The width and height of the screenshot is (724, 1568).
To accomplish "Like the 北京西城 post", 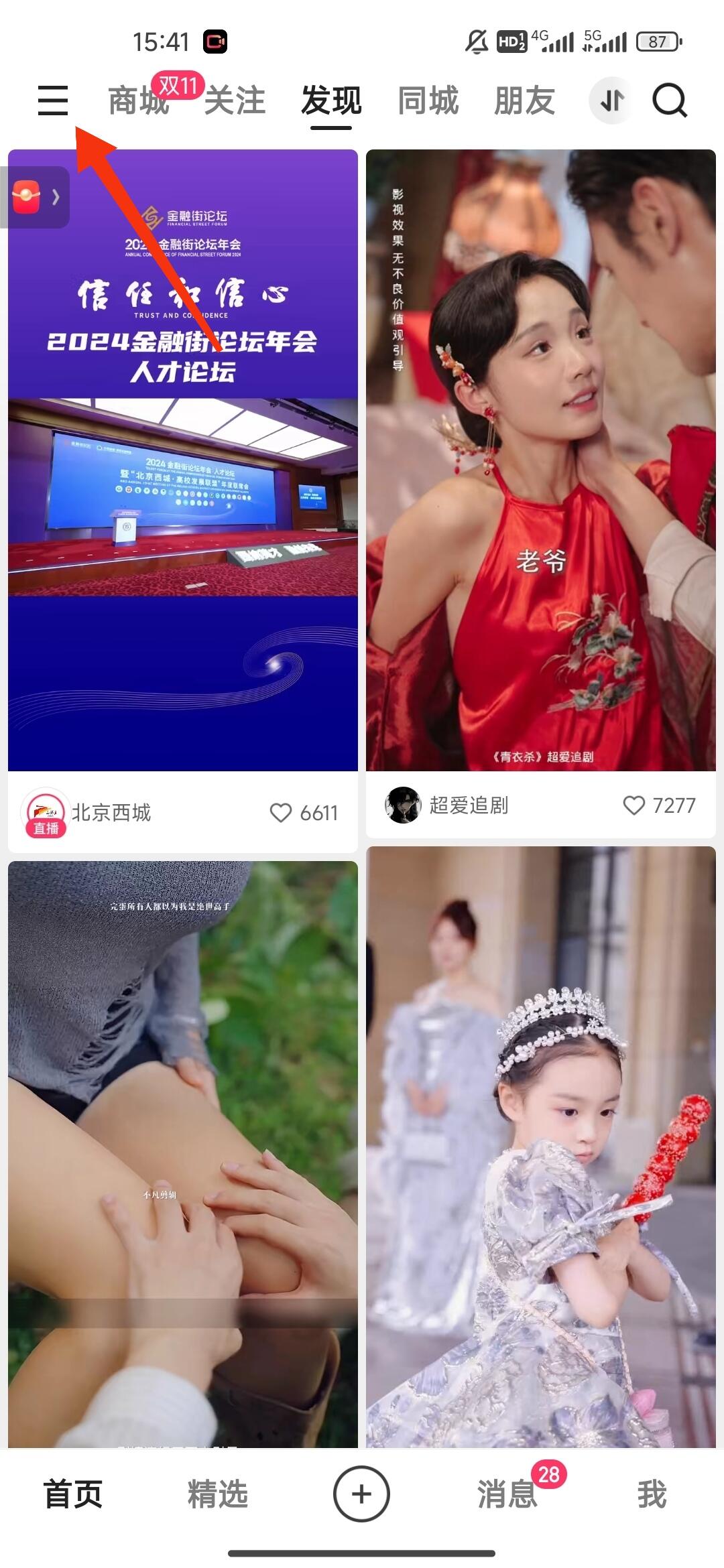I will [281, 813].
